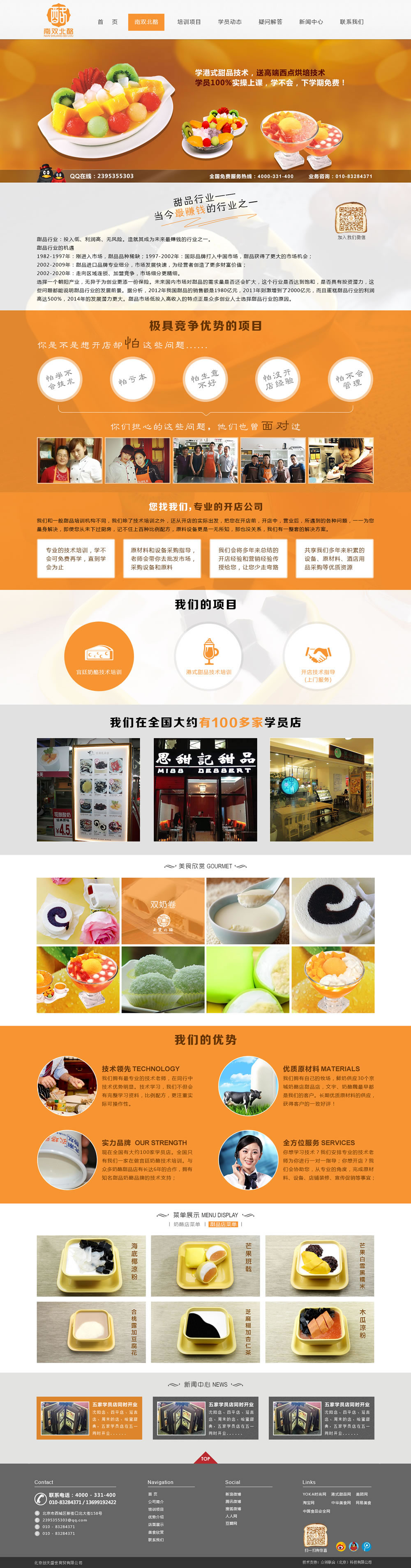
Task: Open 疑问解答 in the top navigation
Action: point(270,22)
